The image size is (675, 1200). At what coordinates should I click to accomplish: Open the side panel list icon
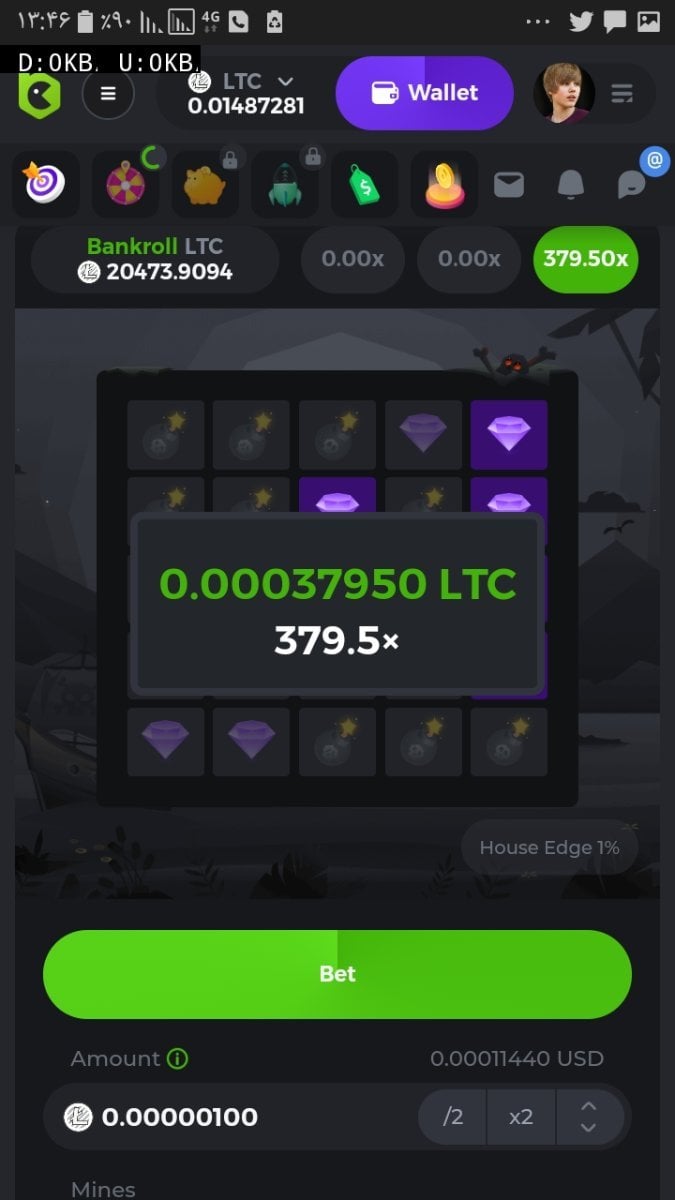tap(622, 94)
